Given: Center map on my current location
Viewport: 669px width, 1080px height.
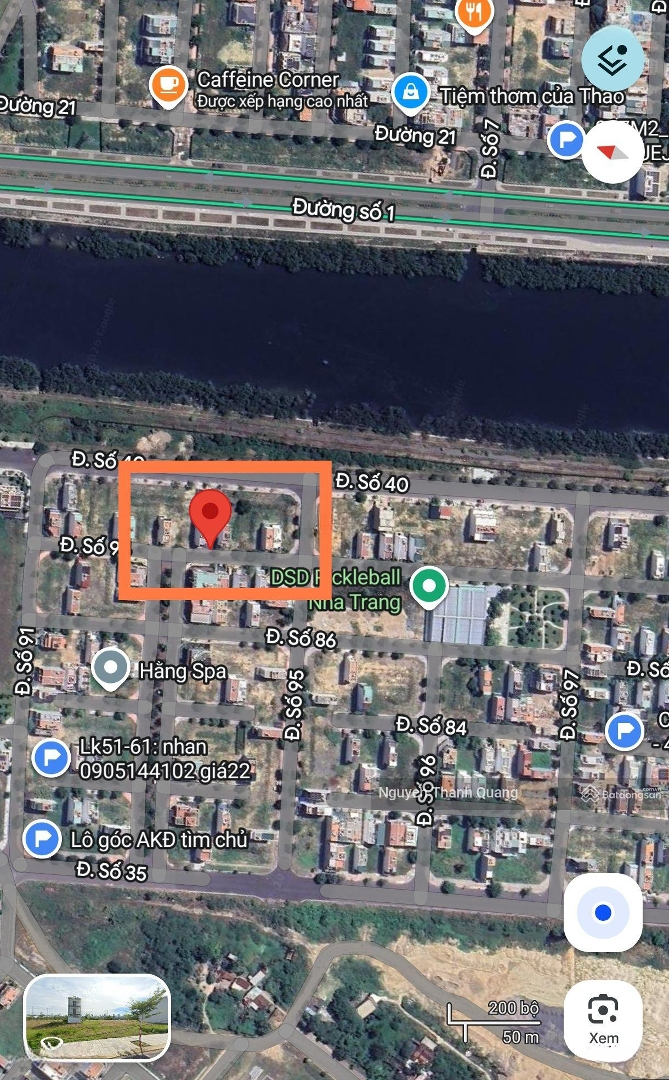Looking at the screenshot, I should [x=602, y=912].
